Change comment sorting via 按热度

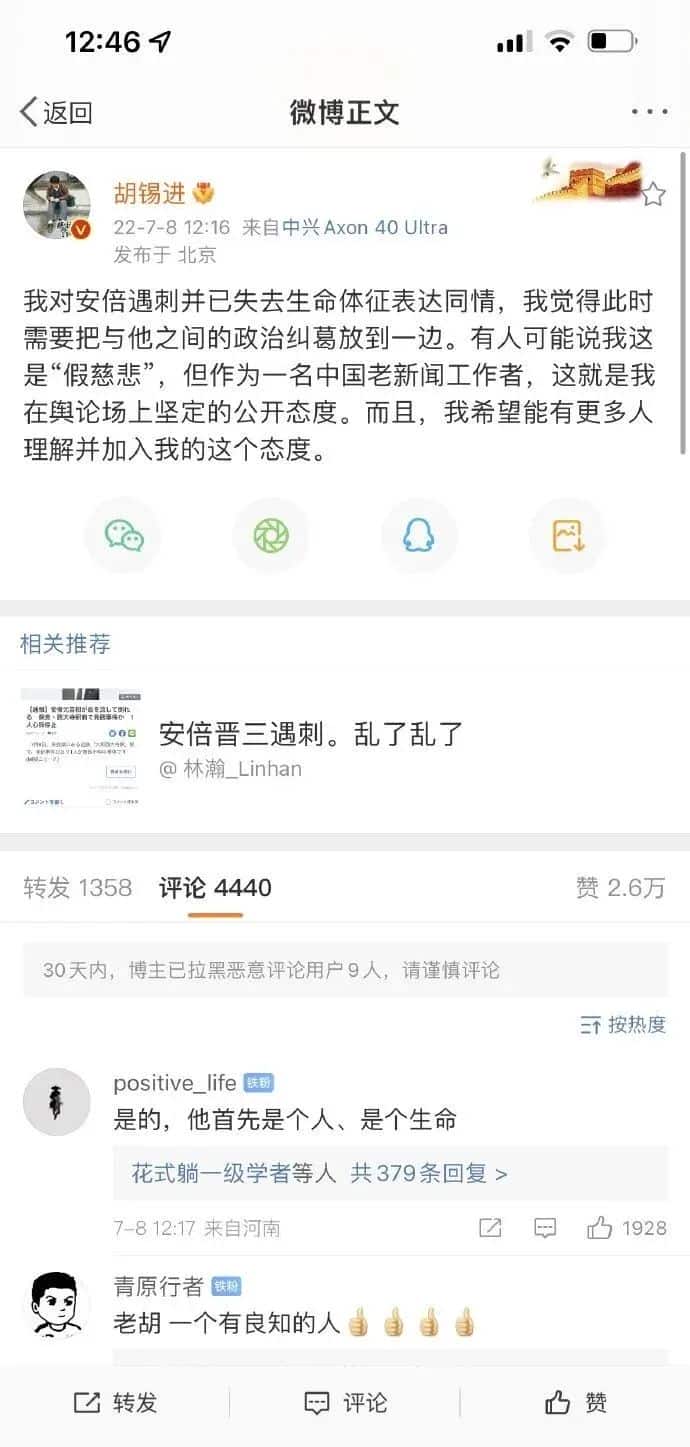tap(623, 1025)
